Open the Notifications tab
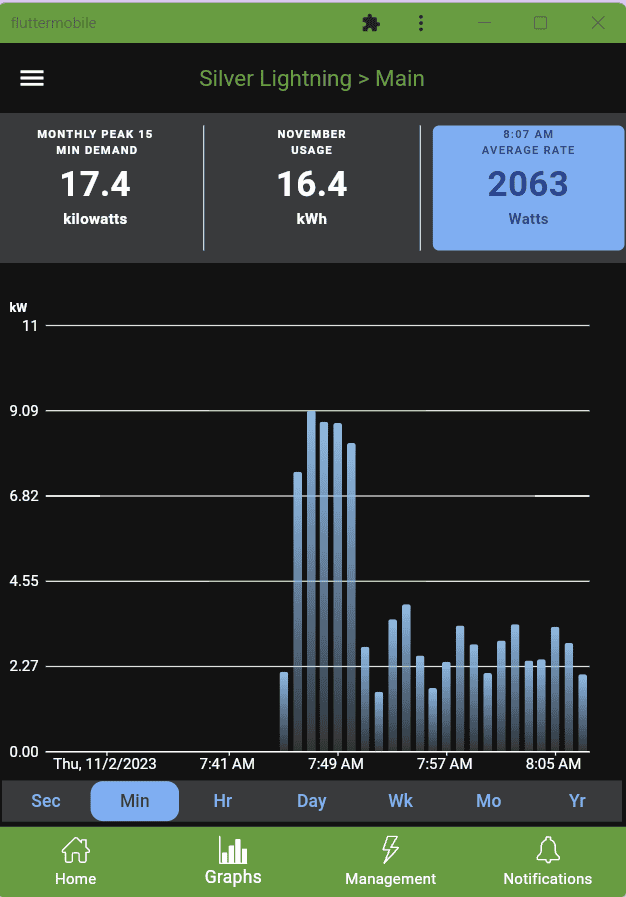Viewport: 626px width, 897px height. (x=547, y=862)
